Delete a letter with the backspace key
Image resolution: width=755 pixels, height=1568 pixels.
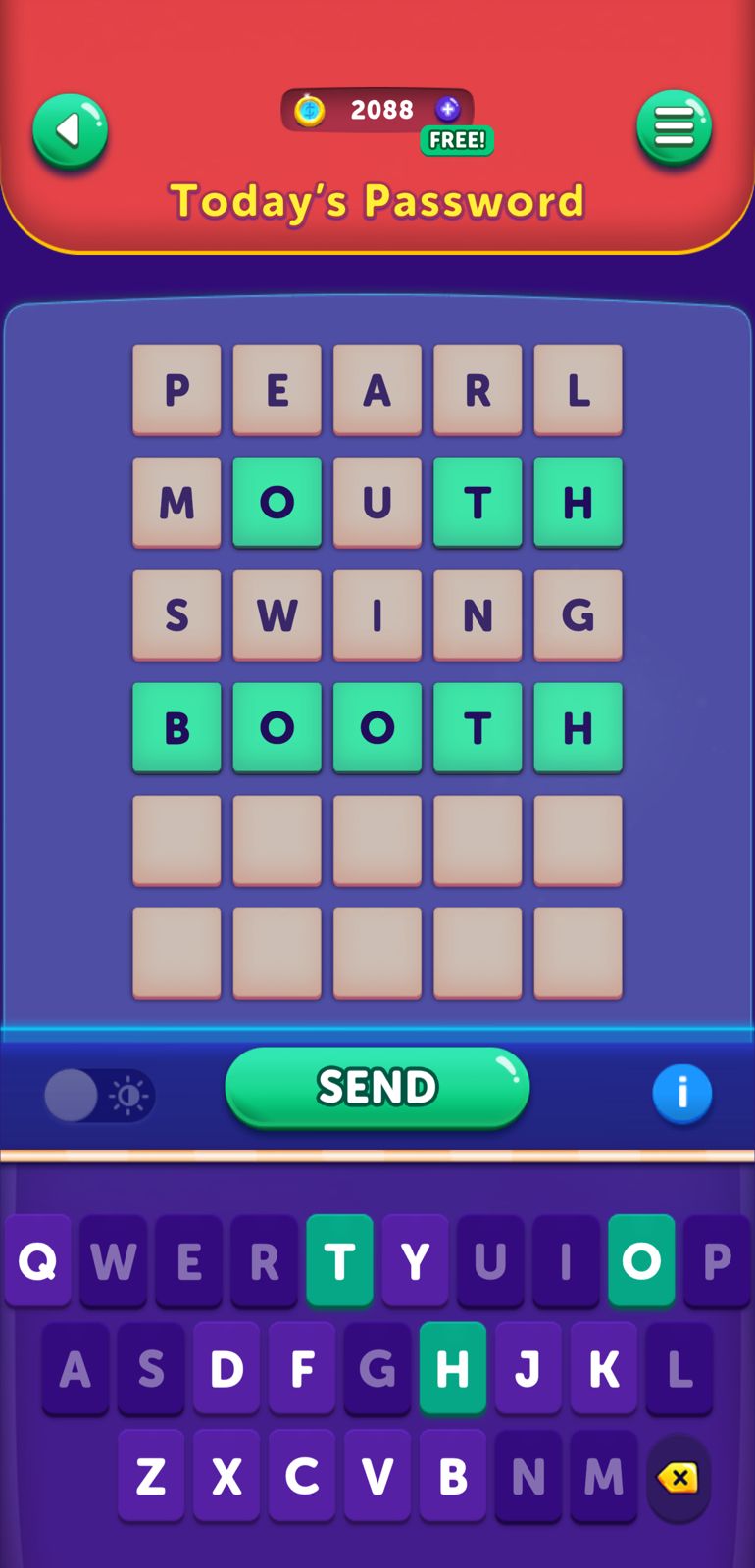point(678,1477)
